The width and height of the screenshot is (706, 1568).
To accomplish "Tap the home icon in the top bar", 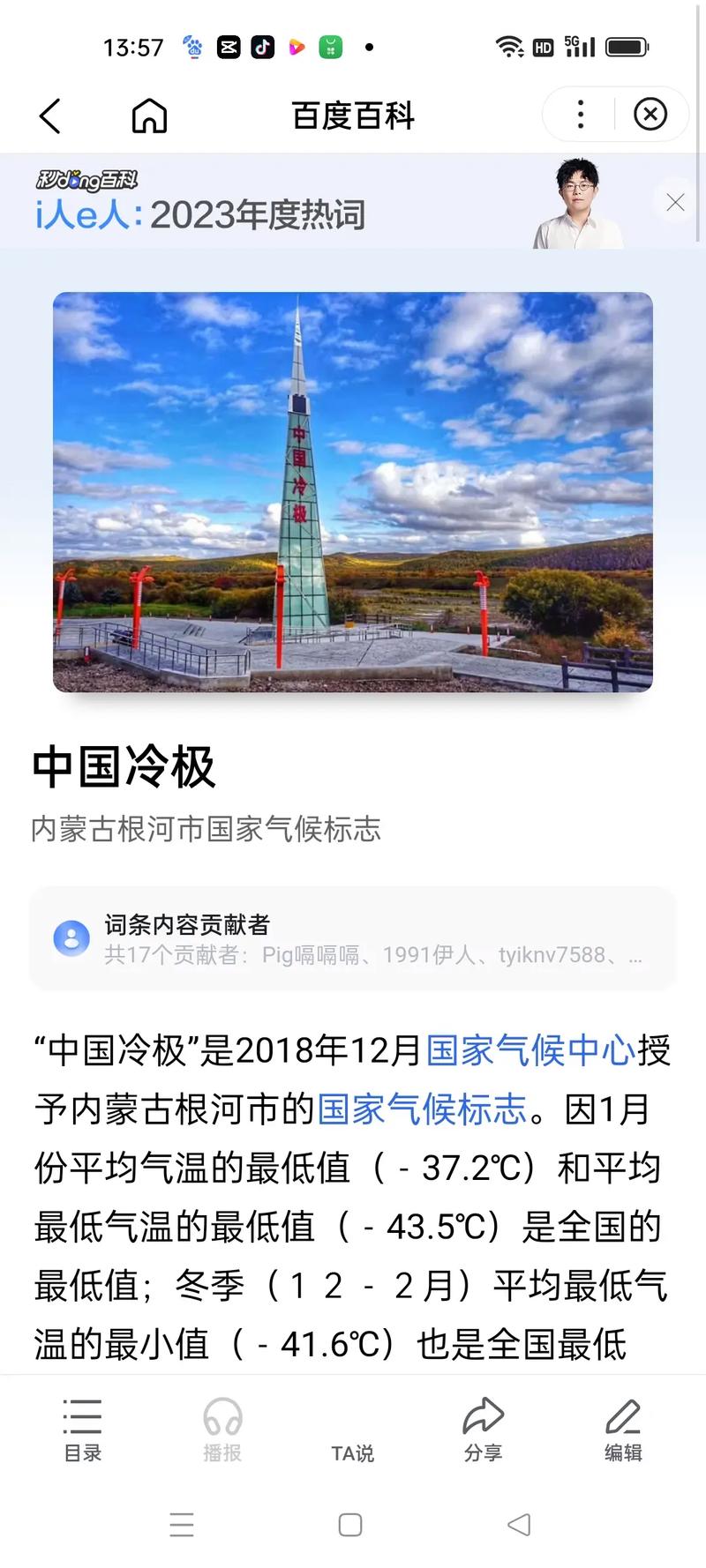I will [148, 115].
